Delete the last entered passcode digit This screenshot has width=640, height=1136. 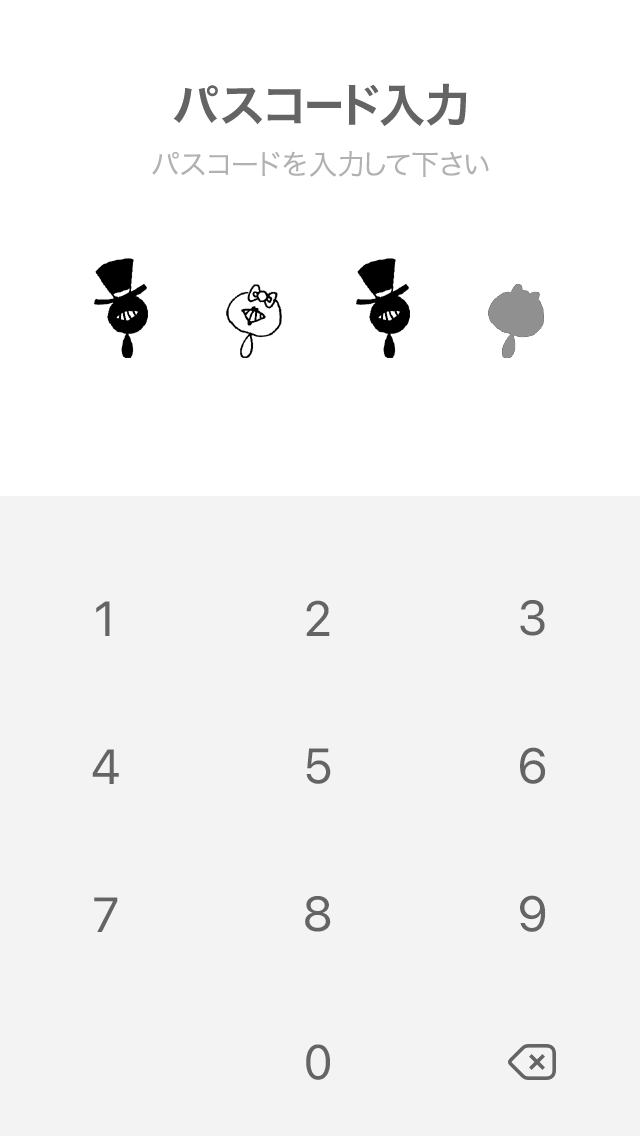click(x=532, y=1062)
